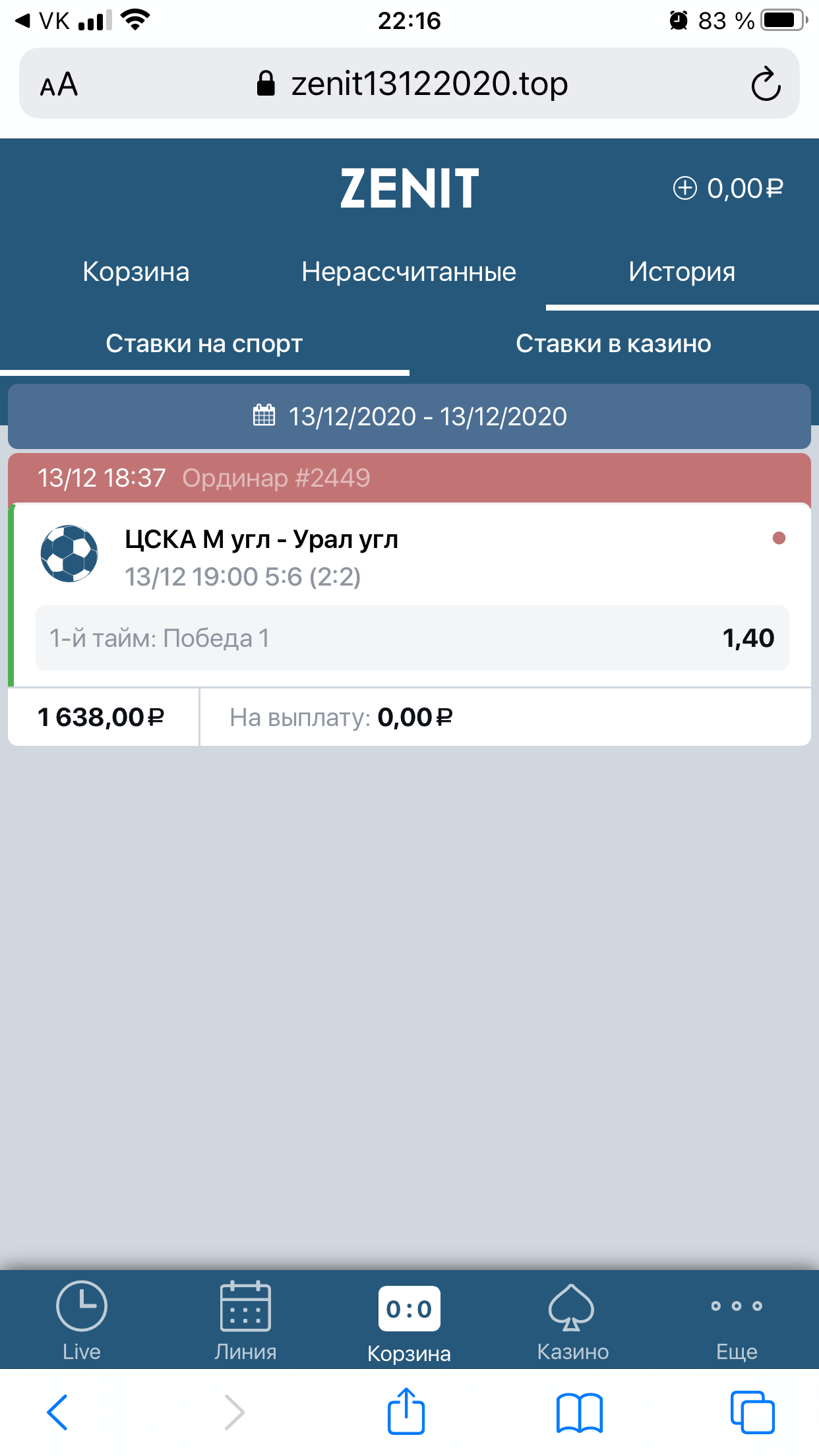Screen dimensions: 819x1456
Task: Open Safari bookmarks
Action: tap(579, 1412)
